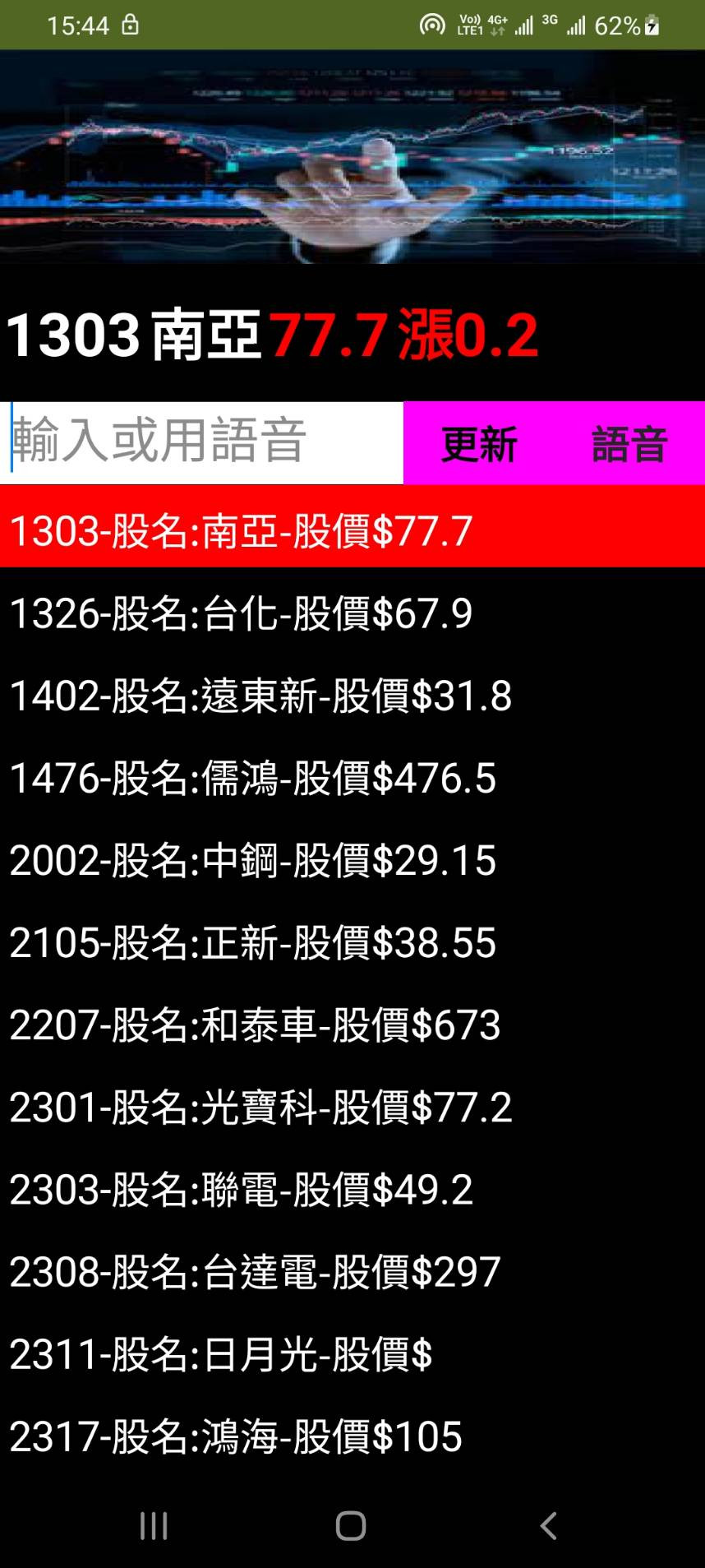
Task: Tap the 更新 button
Action: 479,444
